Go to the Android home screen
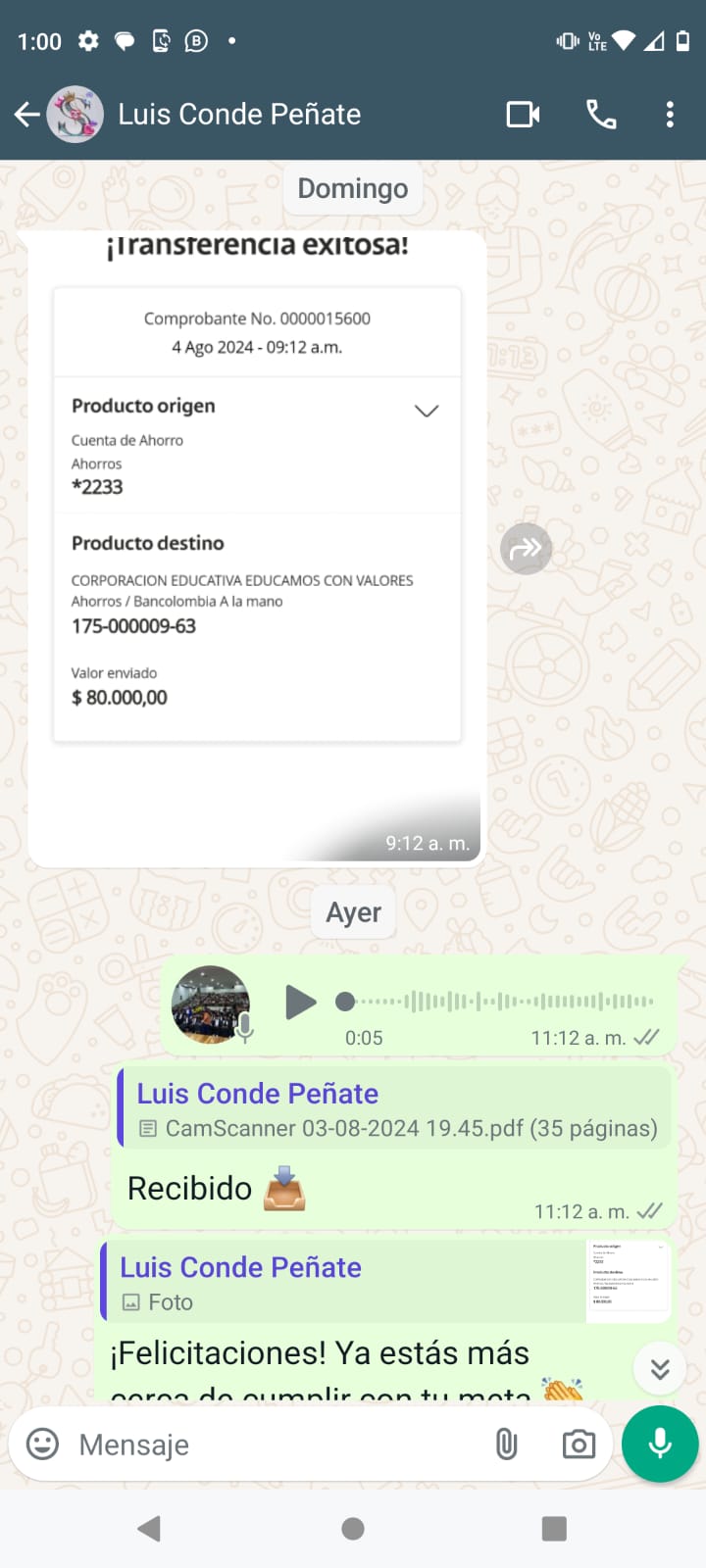The image size is (706, 1568). click(x=353, y=1529)
